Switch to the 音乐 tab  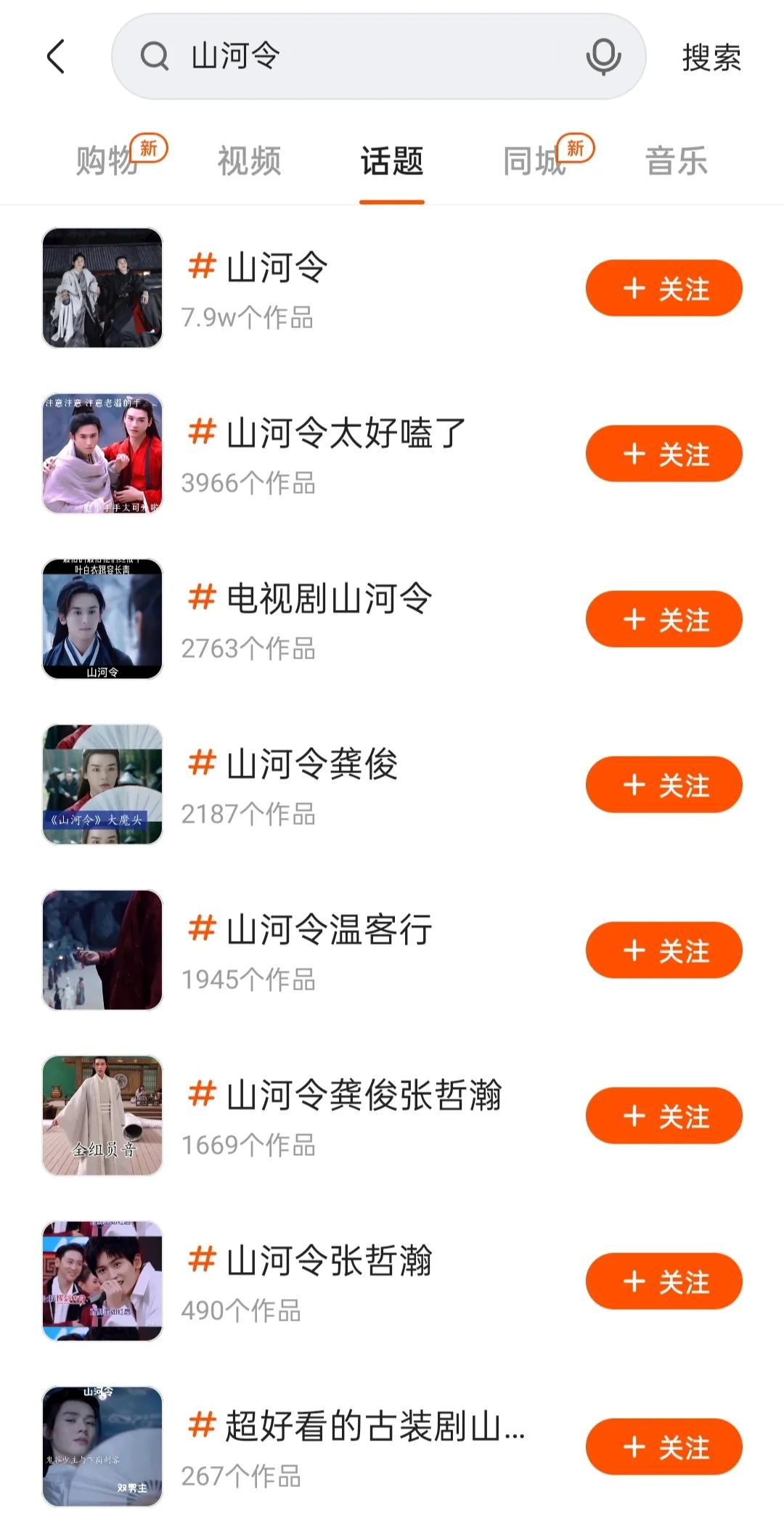coord(676,160)
